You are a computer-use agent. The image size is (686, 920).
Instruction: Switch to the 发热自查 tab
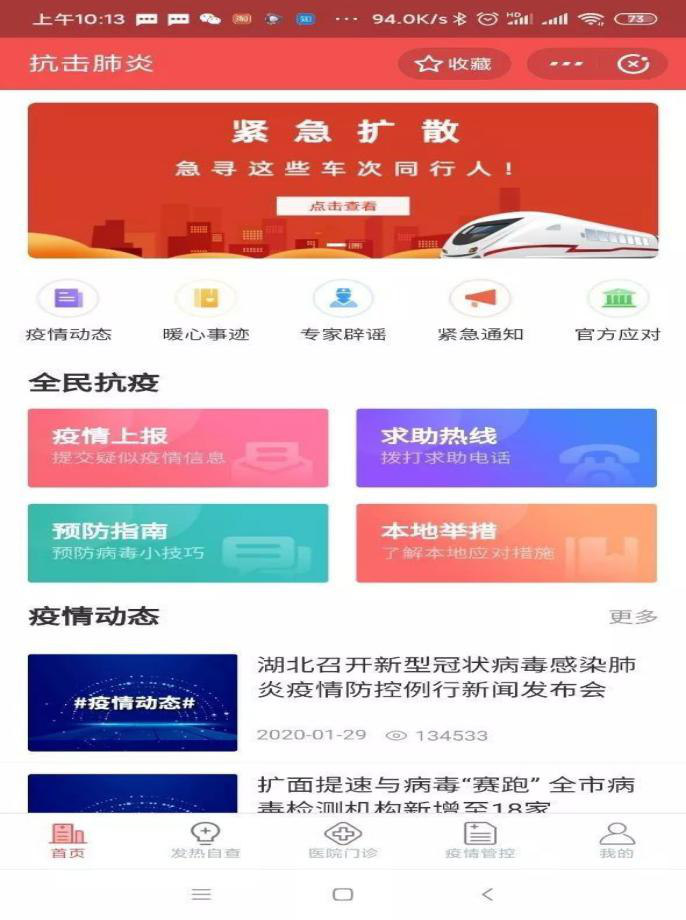click(x=205, y=841)
